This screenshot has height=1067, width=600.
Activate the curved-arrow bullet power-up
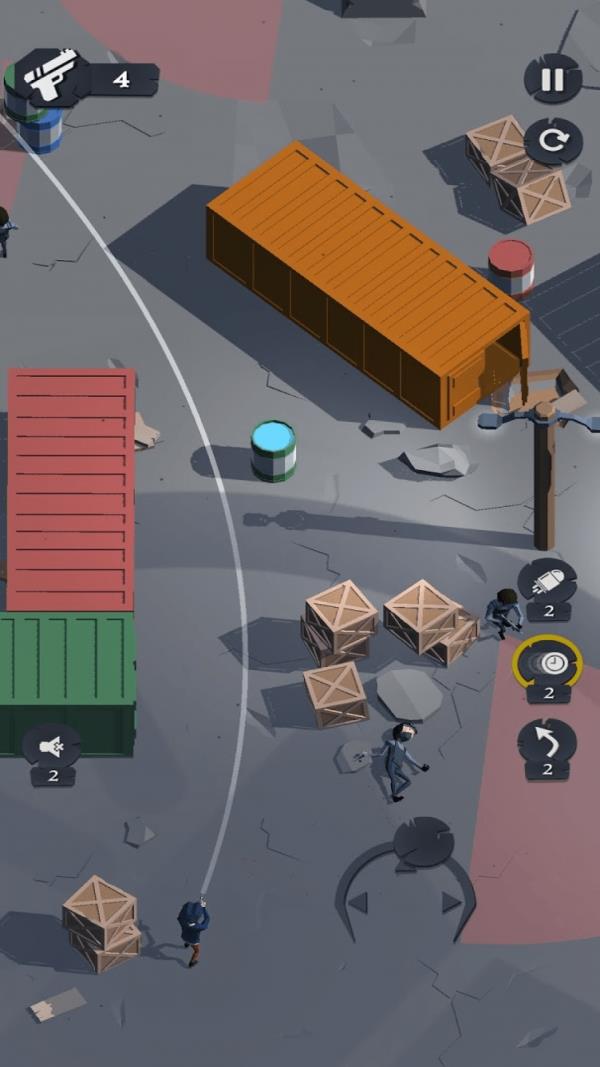click(x=547, y=742)
